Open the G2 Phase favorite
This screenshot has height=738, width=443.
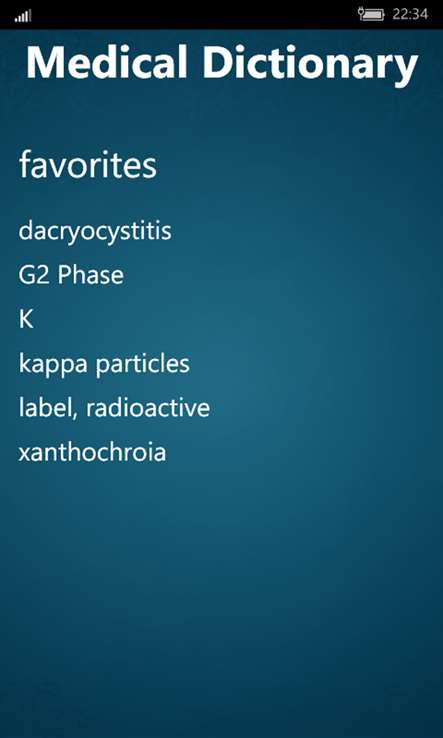pyautogui.click(x=71, y=275)
